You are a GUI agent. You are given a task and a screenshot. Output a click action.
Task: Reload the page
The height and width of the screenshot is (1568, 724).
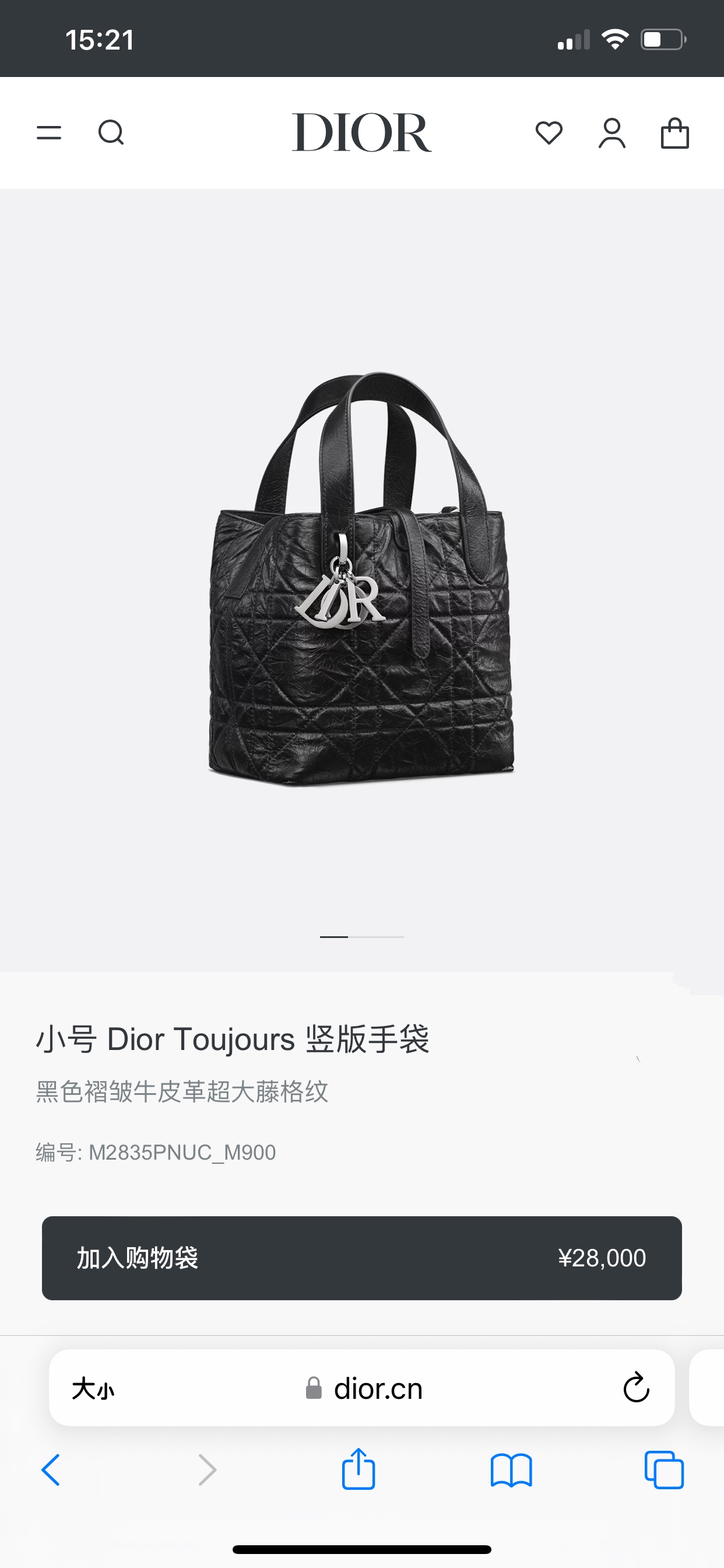(637, 1388)
